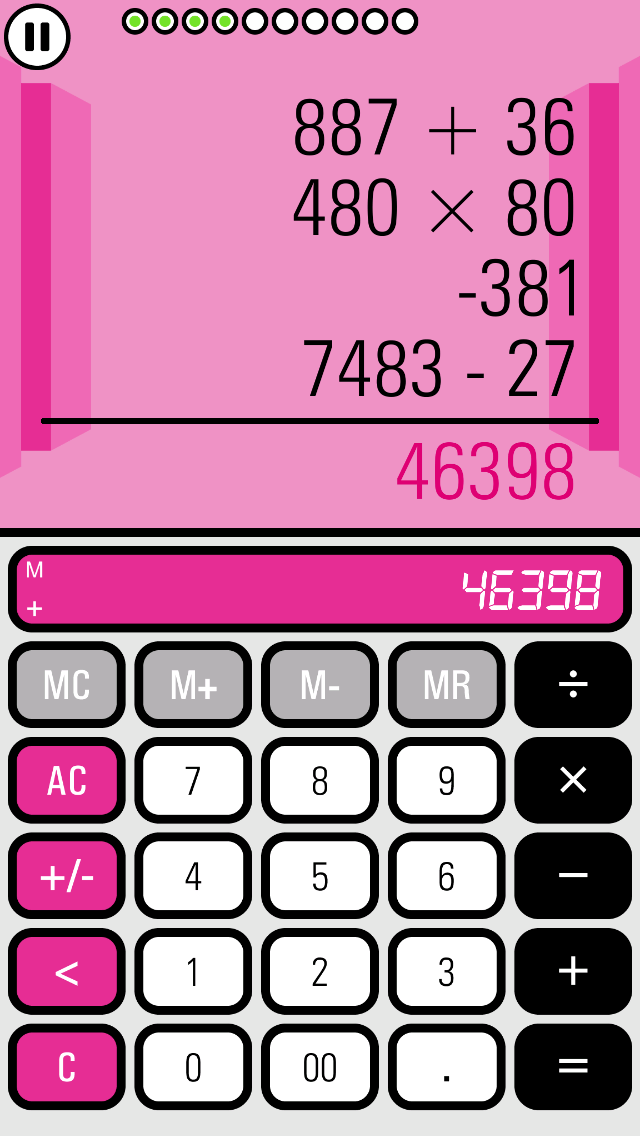Enter the digit 2
The image size is (640, 1136).
pyautogui.click(x=320, y=972)
